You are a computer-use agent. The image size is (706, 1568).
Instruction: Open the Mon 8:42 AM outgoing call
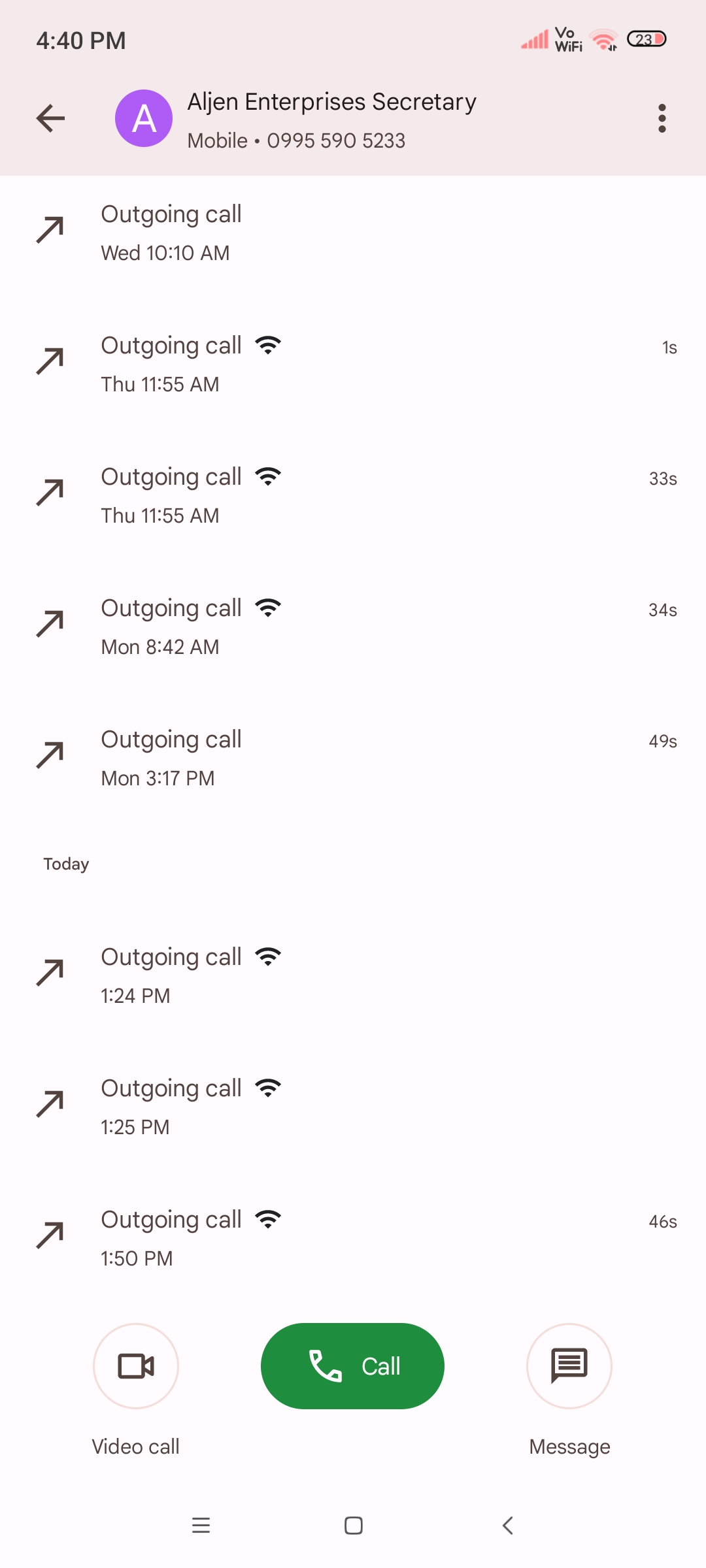point(353,627)
